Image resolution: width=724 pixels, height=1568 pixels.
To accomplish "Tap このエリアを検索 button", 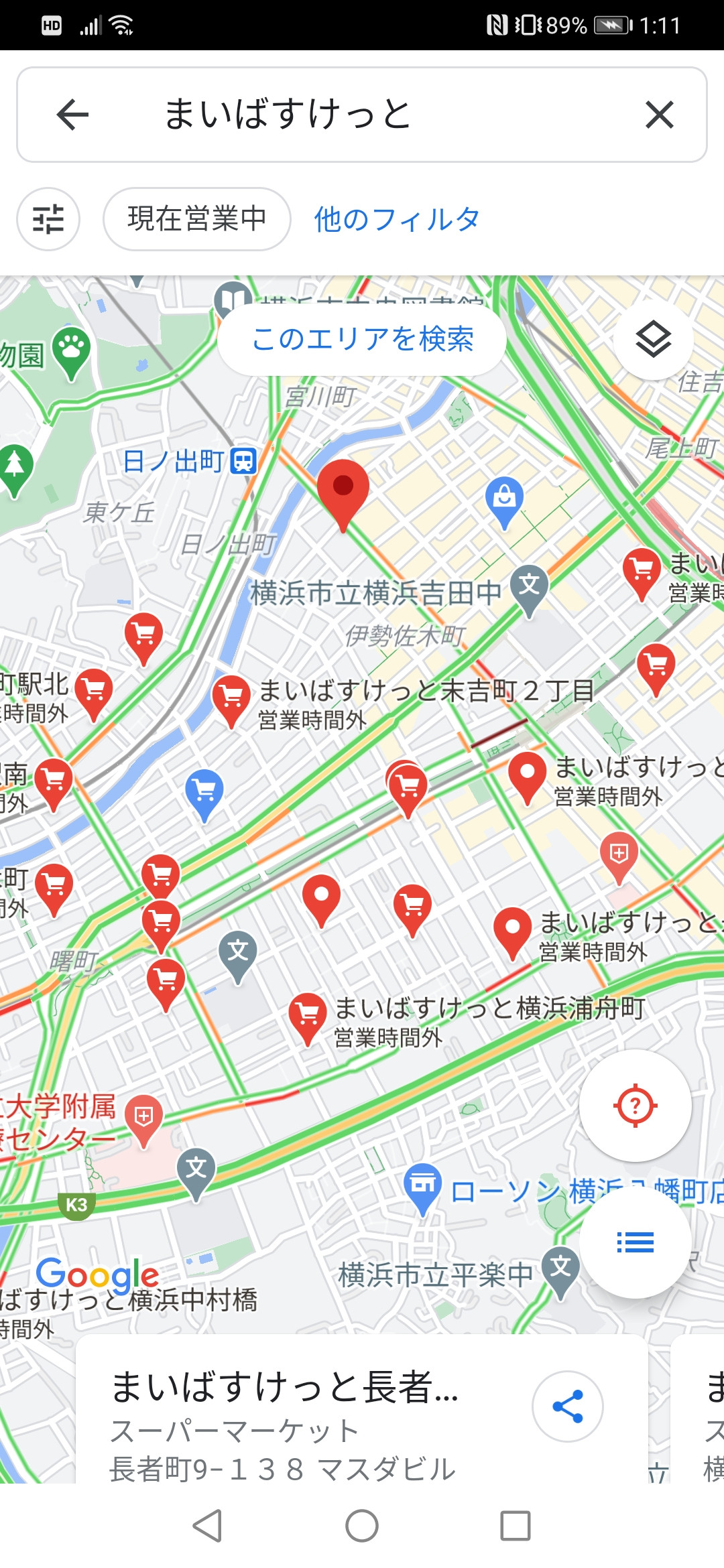I will pos(362,338).
